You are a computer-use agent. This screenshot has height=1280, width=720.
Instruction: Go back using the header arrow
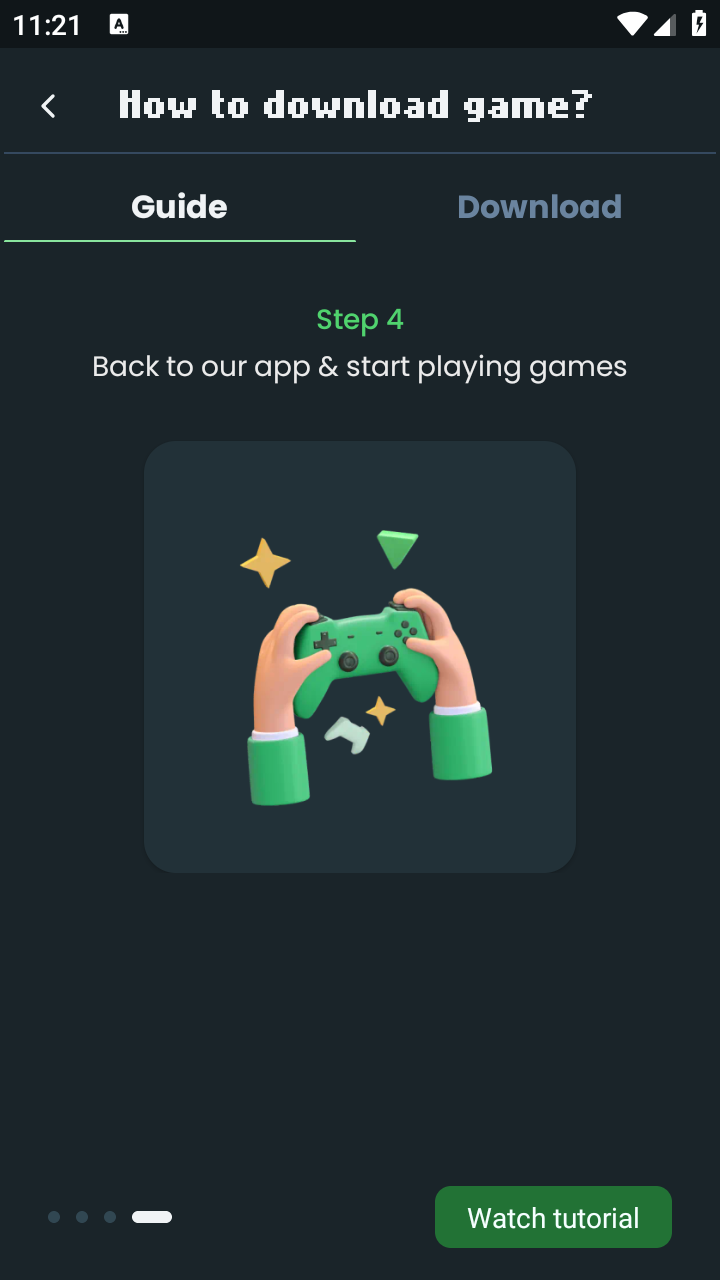point(48,106)
